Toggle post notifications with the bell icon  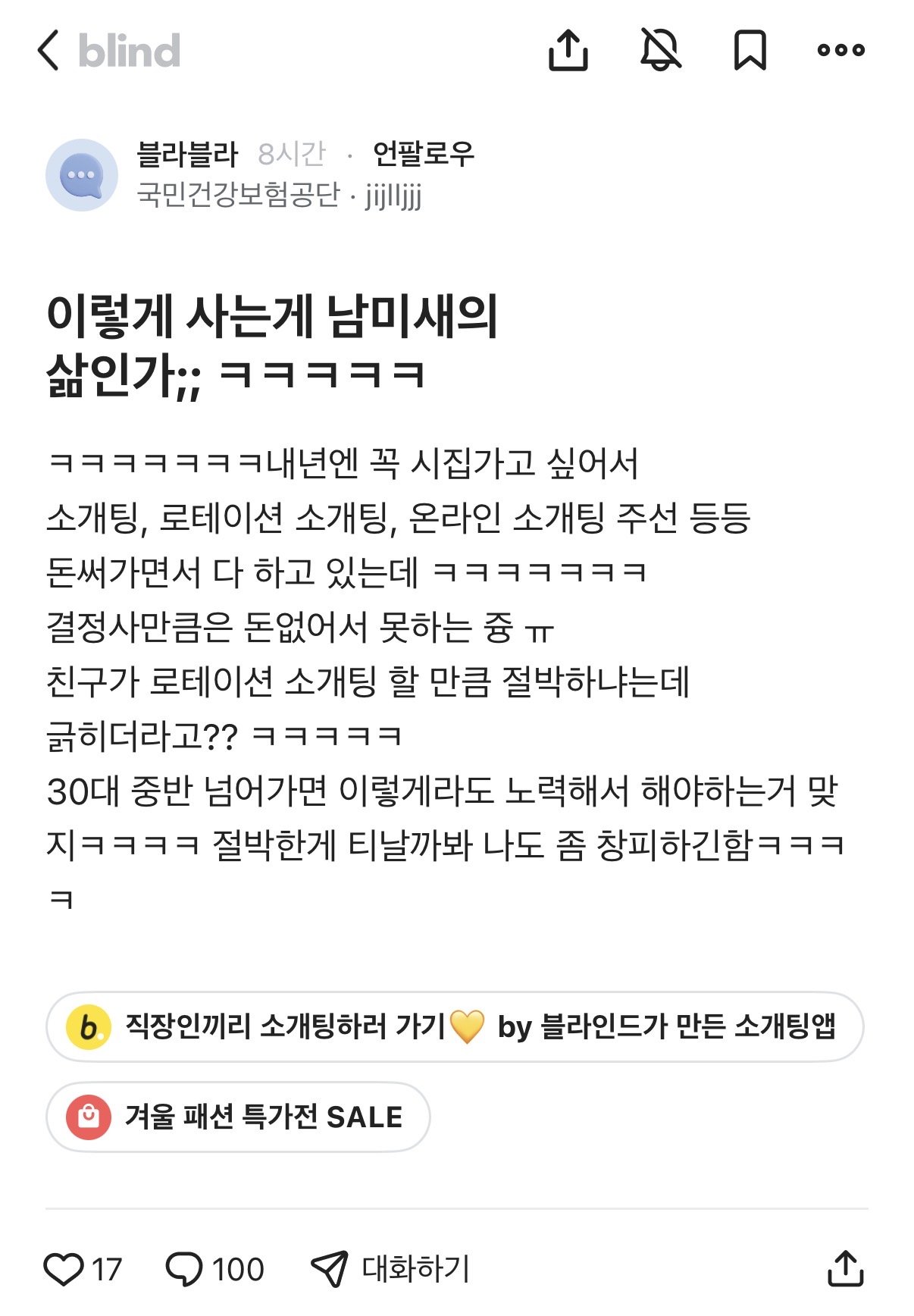coord(660,50)
